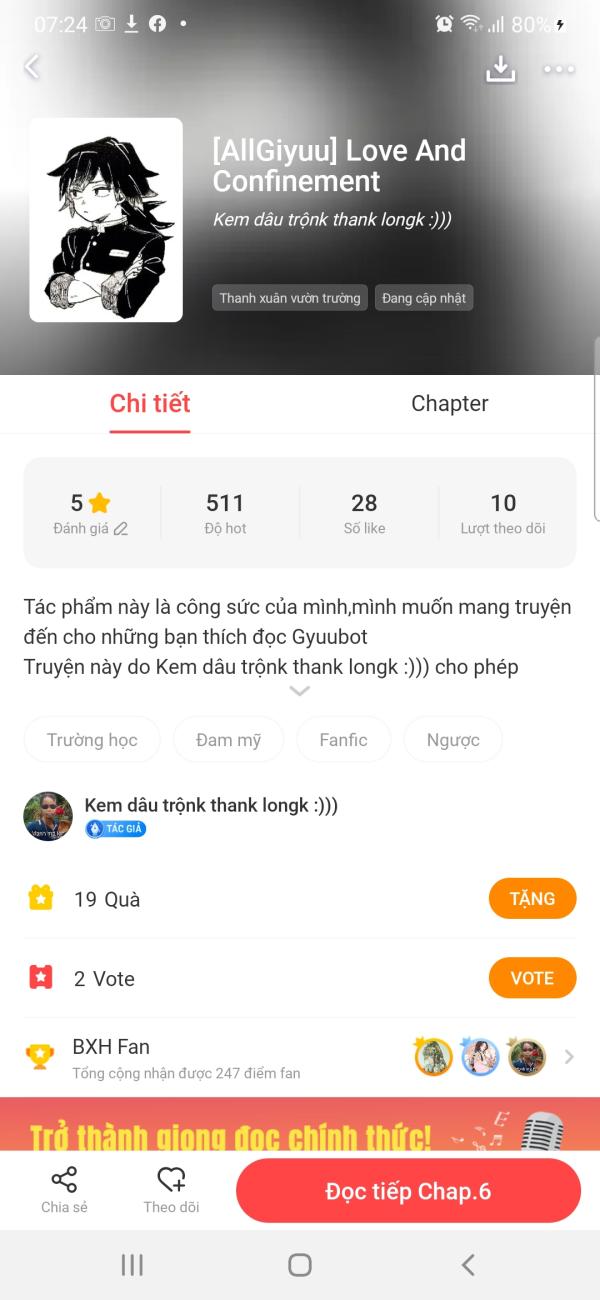Cast a vote with the VOTE button
The height and width of the screenshot is (1300, 600).
(x=532, y=978)
